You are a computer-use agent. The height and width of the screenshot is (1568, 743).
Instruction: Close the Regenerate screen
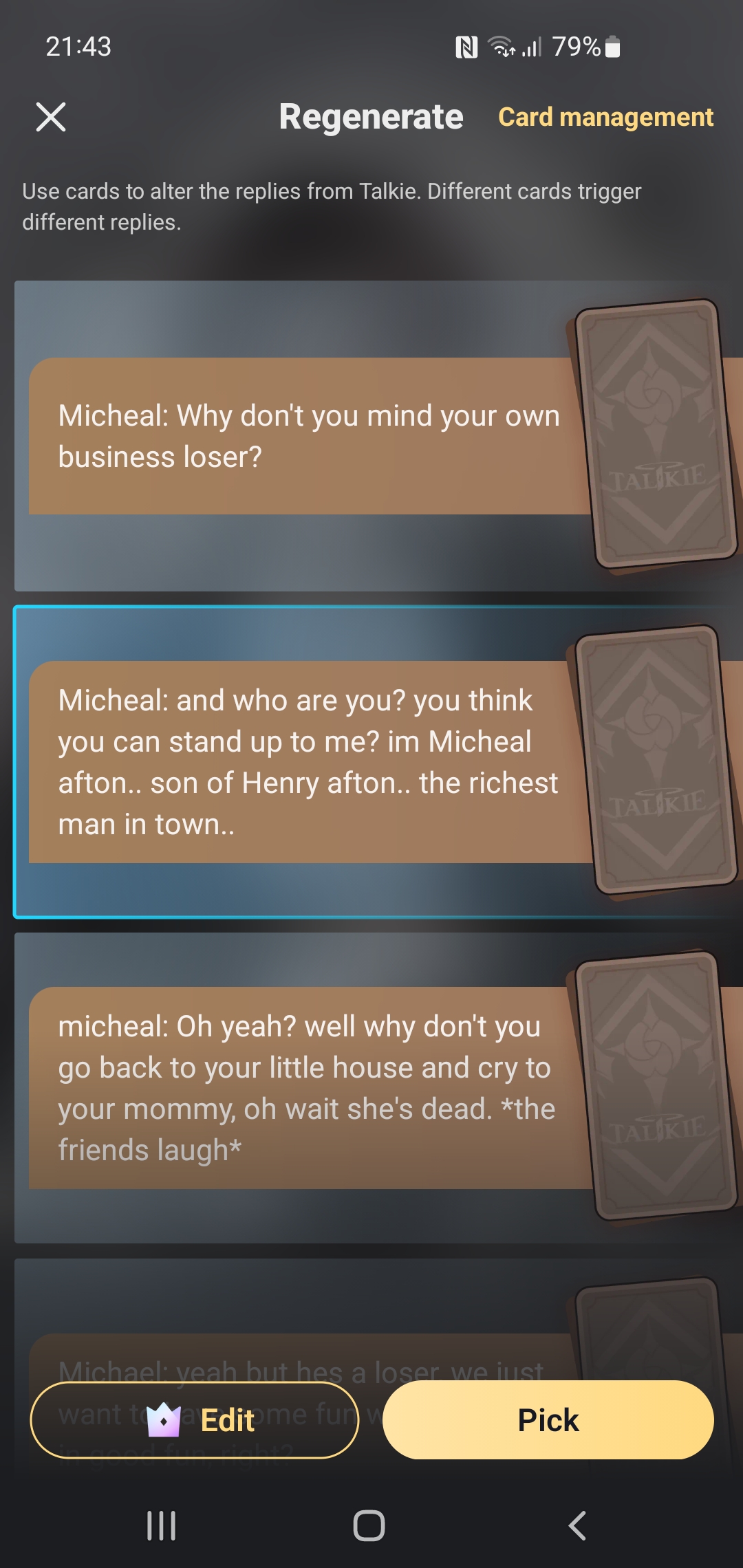[51, 117]
